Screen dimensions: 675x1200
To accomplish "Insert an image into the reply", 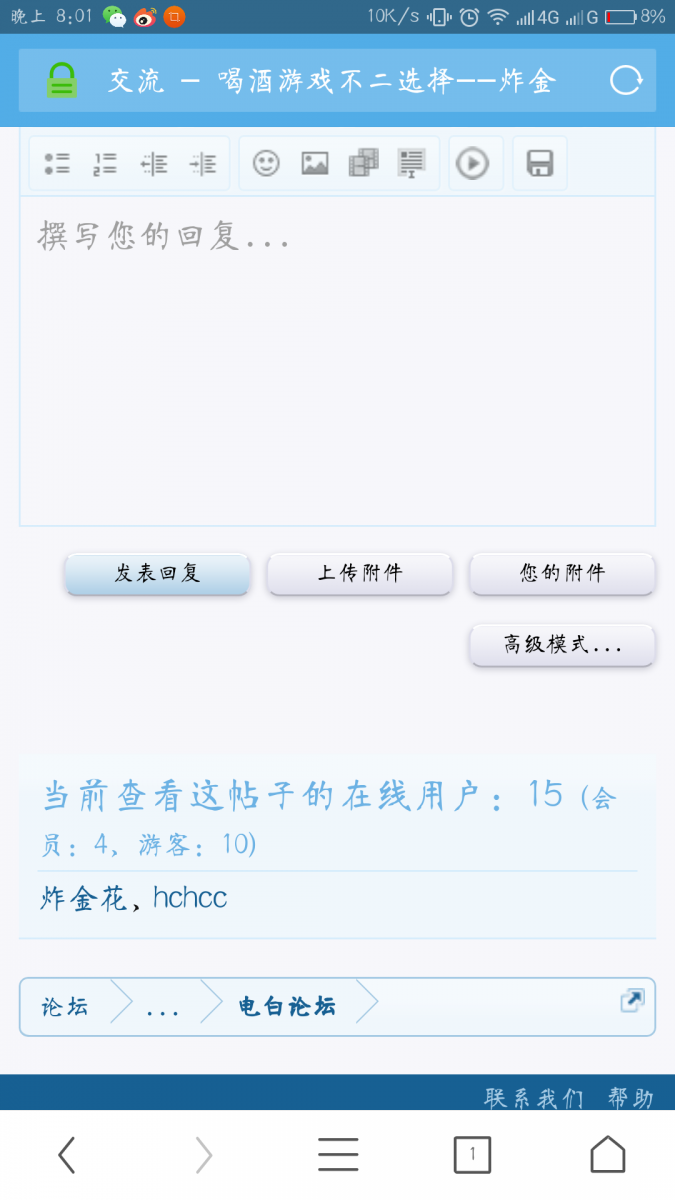I will click(x=315, y=163).
